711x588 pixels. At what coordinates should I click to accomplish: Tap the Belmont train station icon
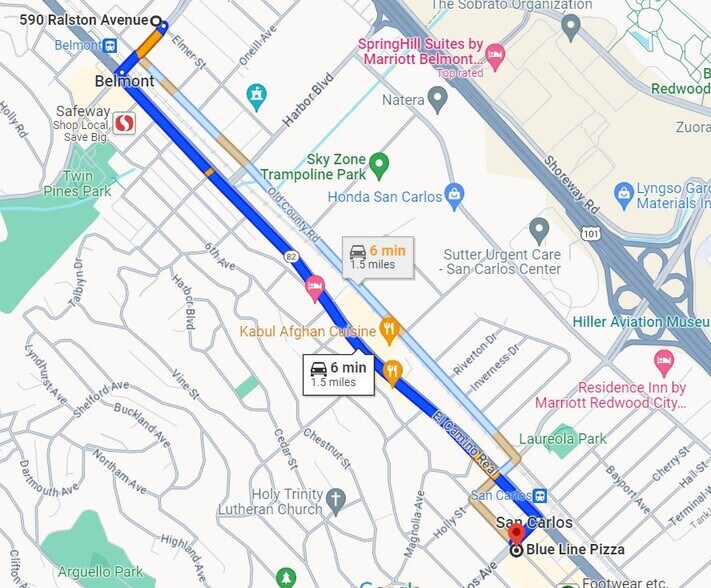click(x=110, y=46)
